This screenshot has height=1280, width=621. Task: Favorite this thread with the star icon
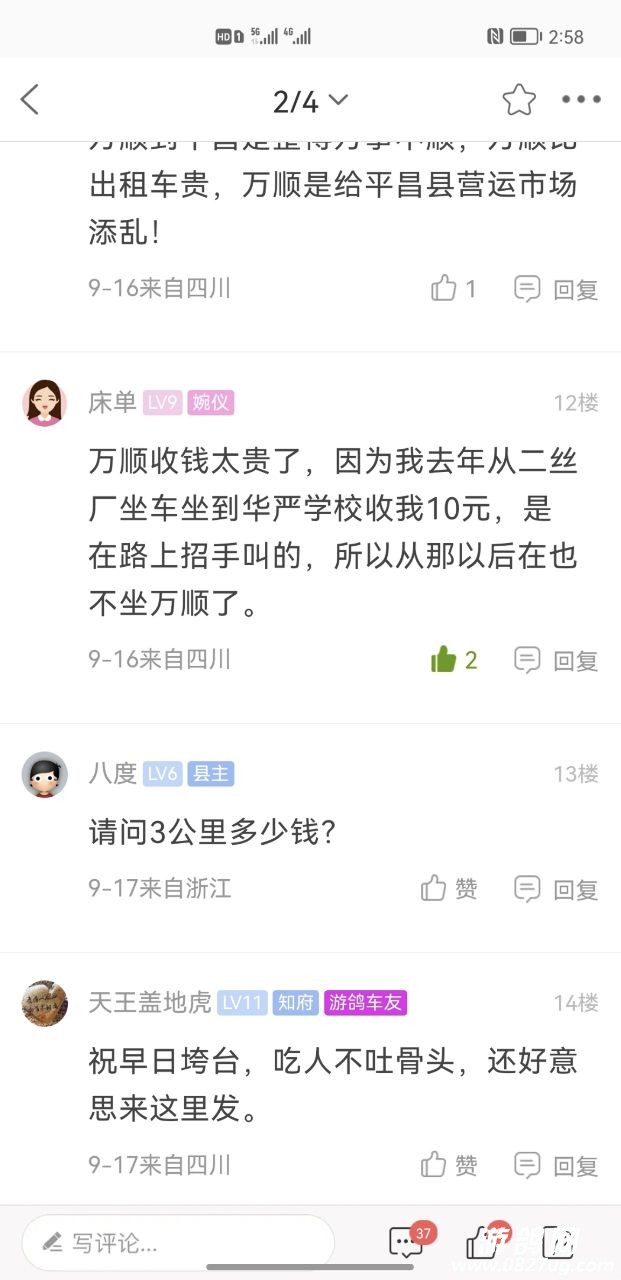point(519,100)
